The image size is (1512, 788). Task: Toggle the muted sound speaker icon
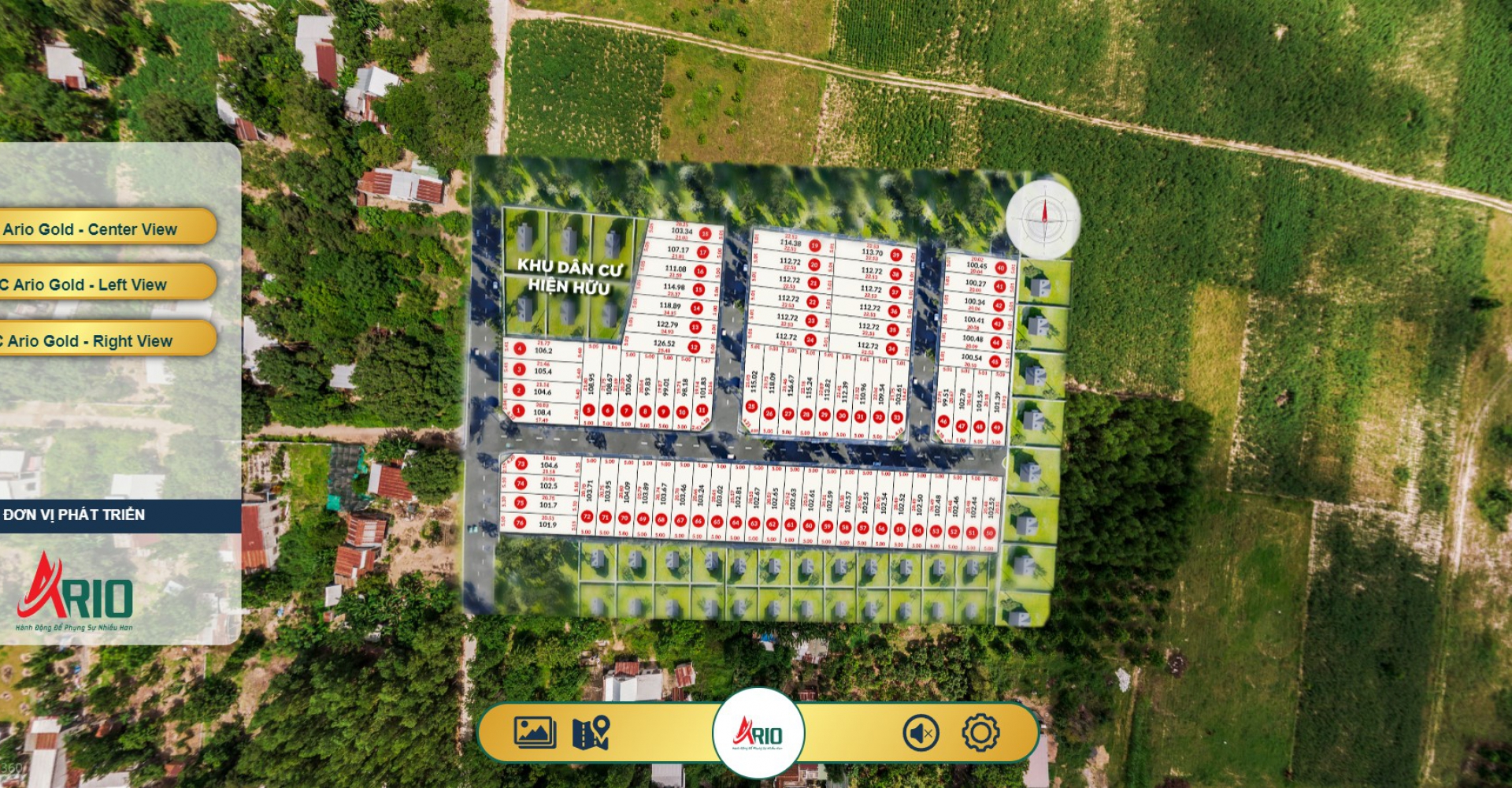920,733
